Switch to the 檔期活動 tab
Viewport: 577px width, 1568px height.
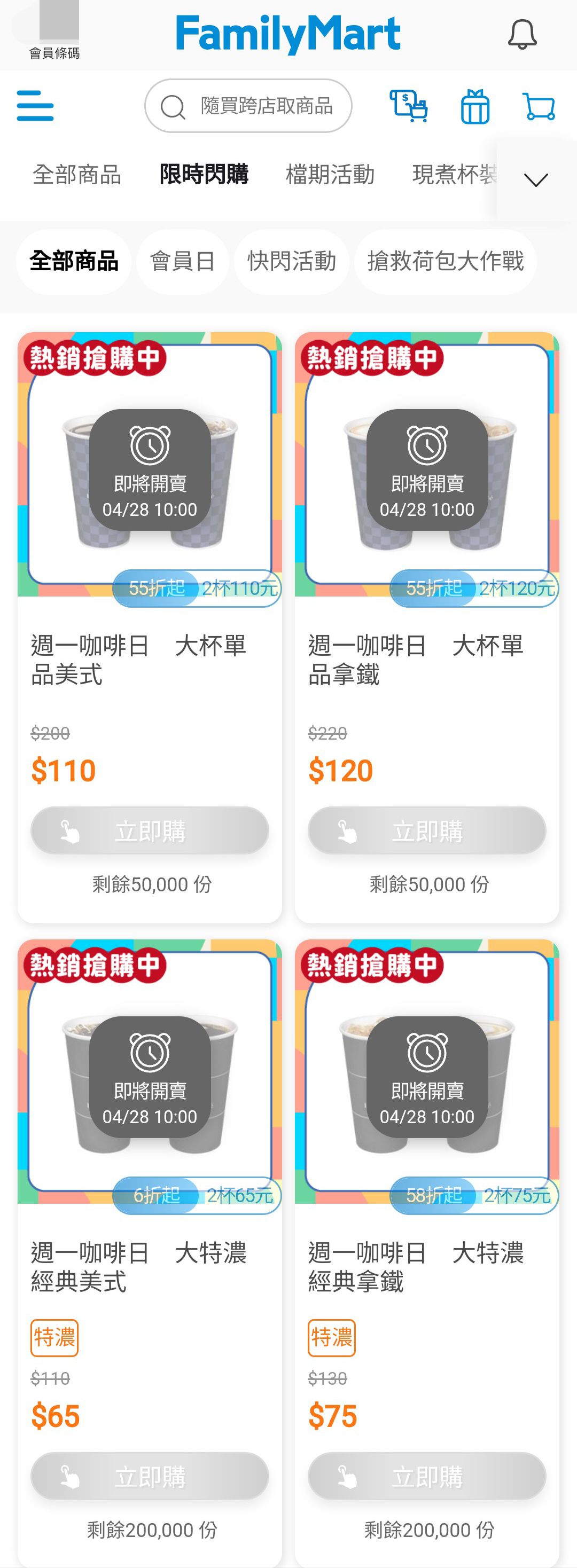[x=330, y=175]
